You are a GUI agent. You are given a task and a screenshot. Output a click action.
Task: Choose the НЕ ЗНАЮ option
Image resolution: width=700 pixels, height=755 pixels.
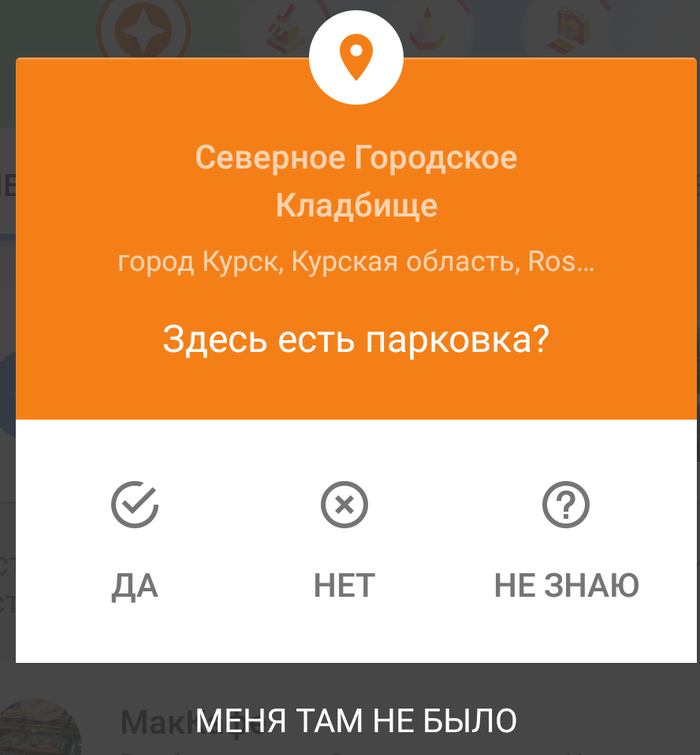566,538
